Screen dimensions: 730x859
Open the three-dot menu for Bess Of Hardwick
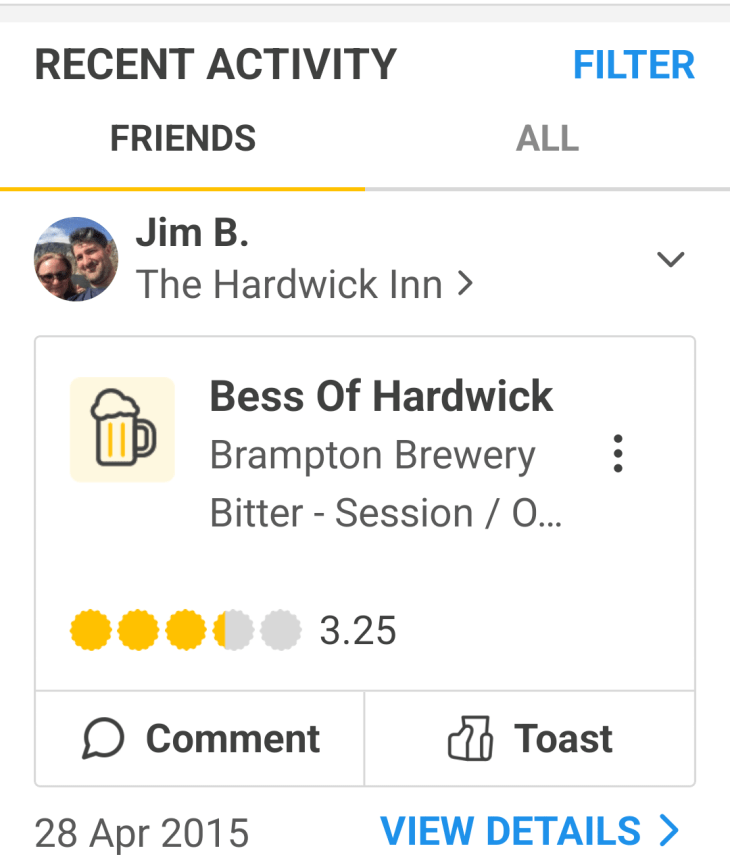[619, 454]
